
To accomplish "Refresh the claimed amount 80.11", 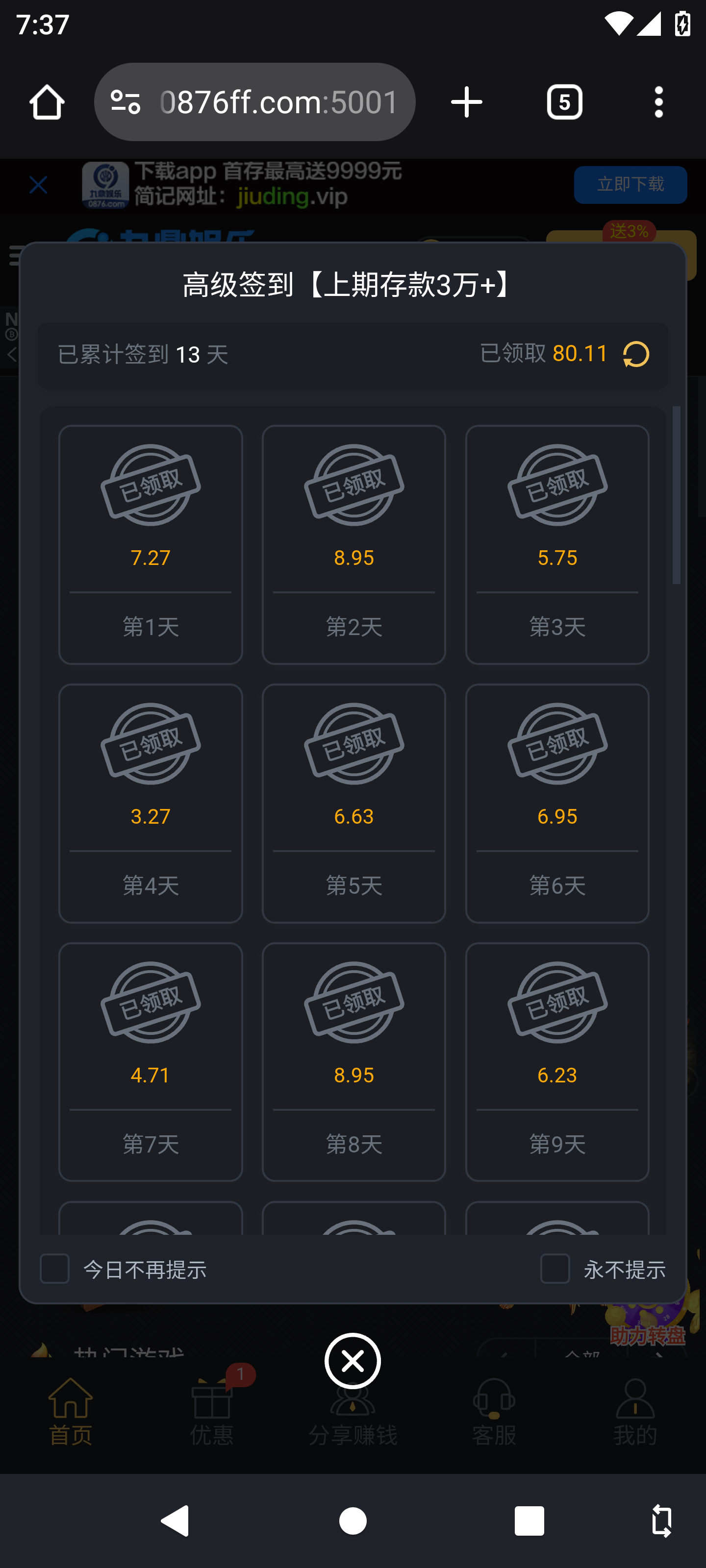I will click(636, 354).
